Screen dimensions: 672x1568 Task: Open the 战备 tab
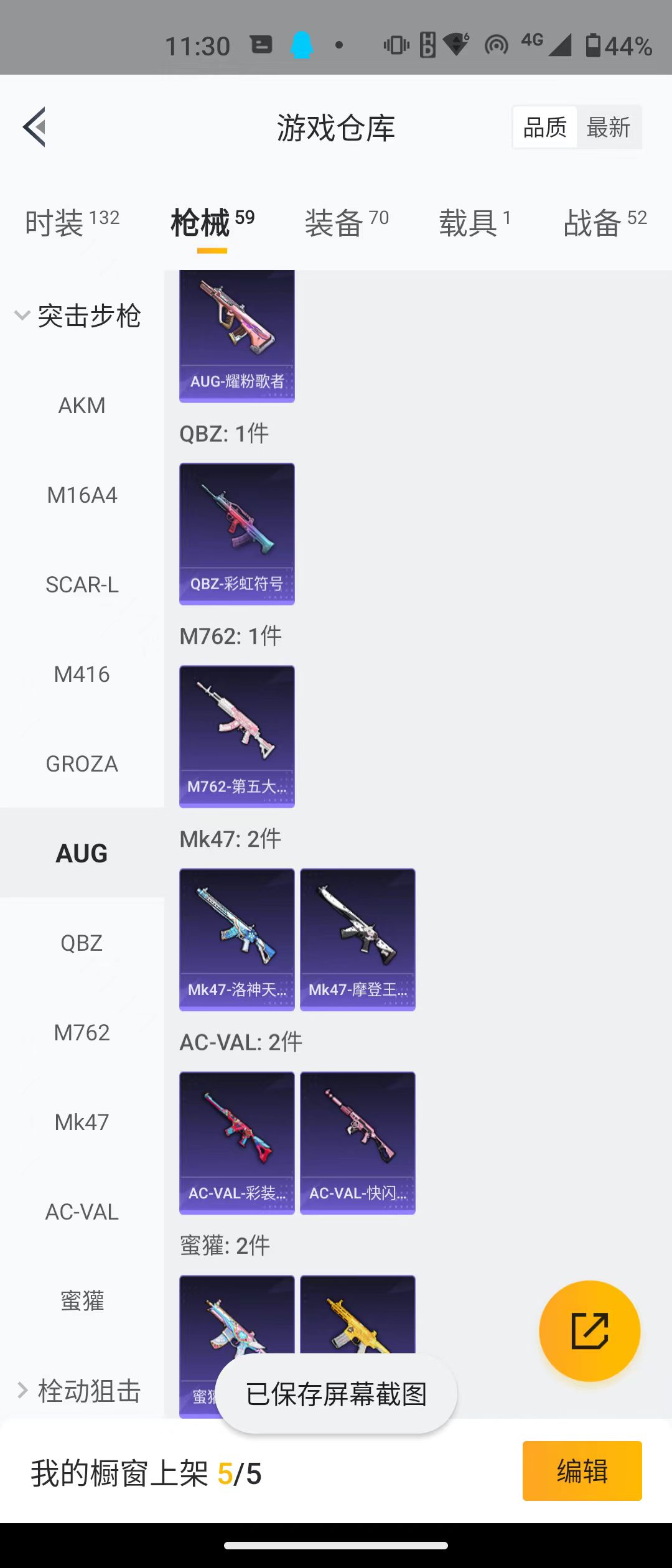605,223
